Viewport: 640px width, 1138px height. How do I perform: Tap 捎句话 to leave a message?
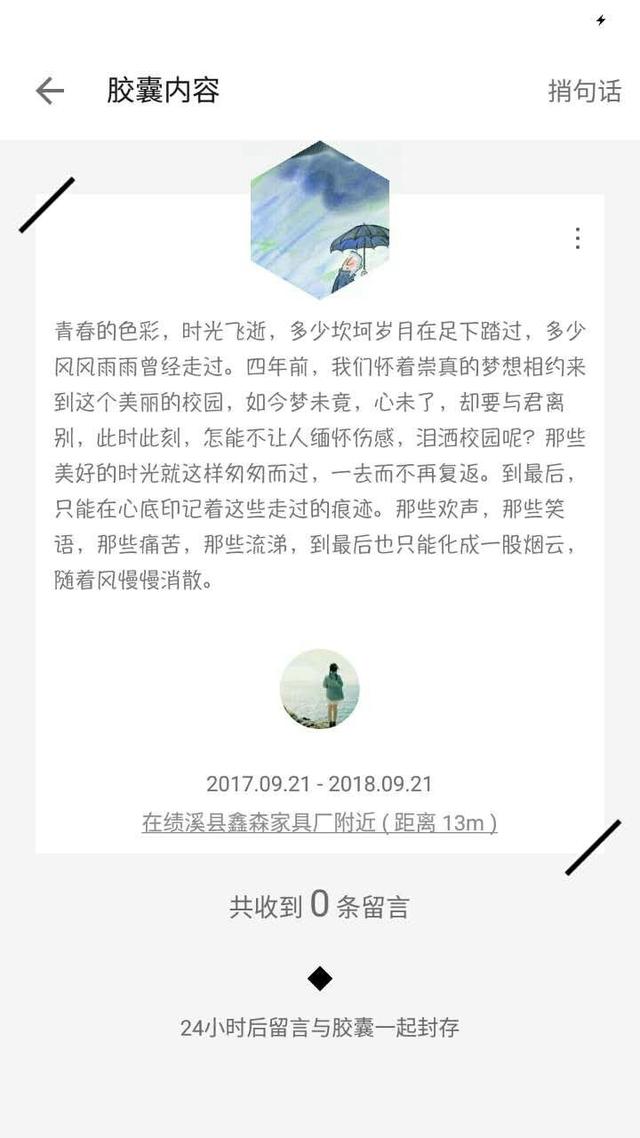(x=584, y=91)
